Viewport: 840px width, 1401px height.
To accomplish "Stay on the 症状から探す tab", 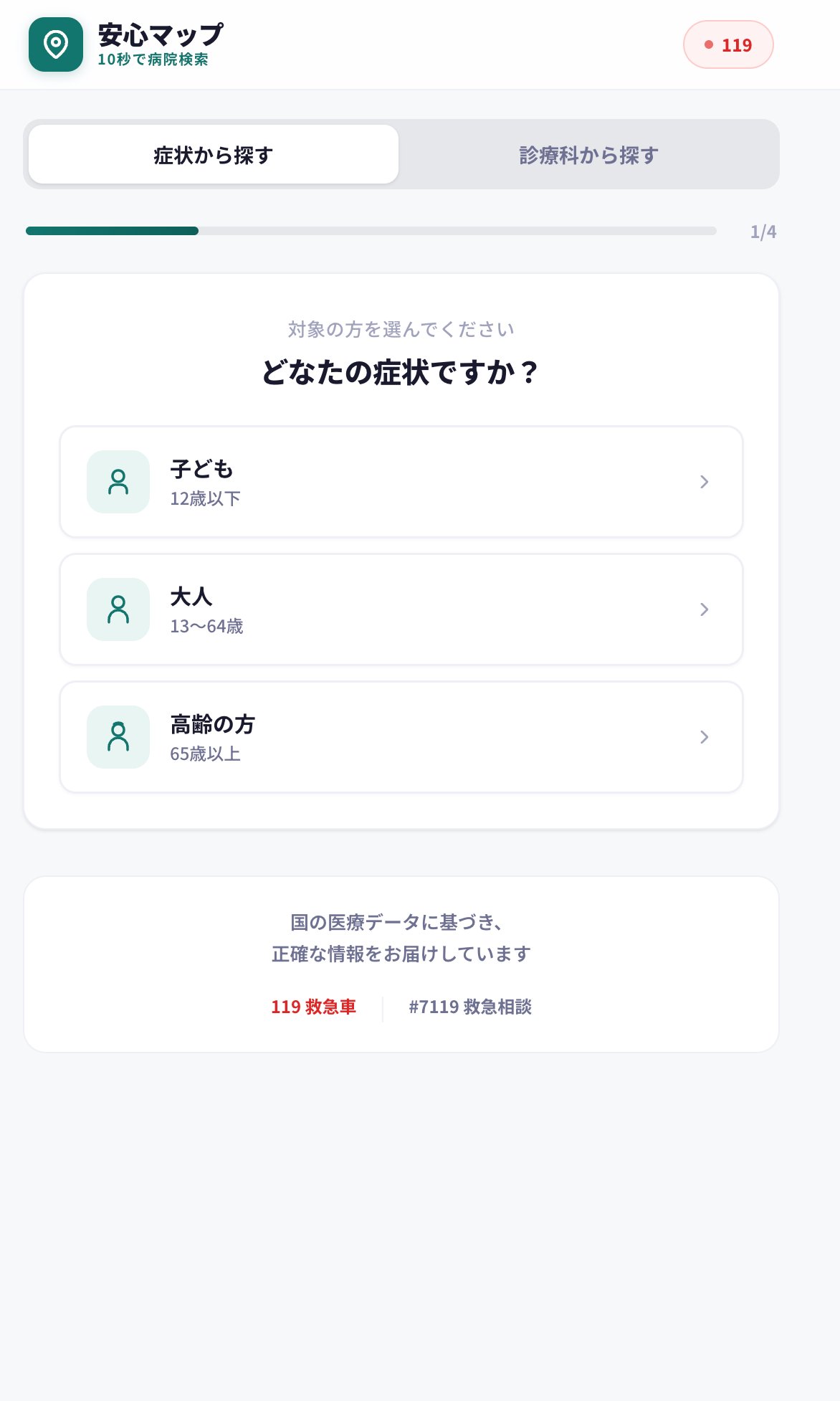I will coord(212,153).
